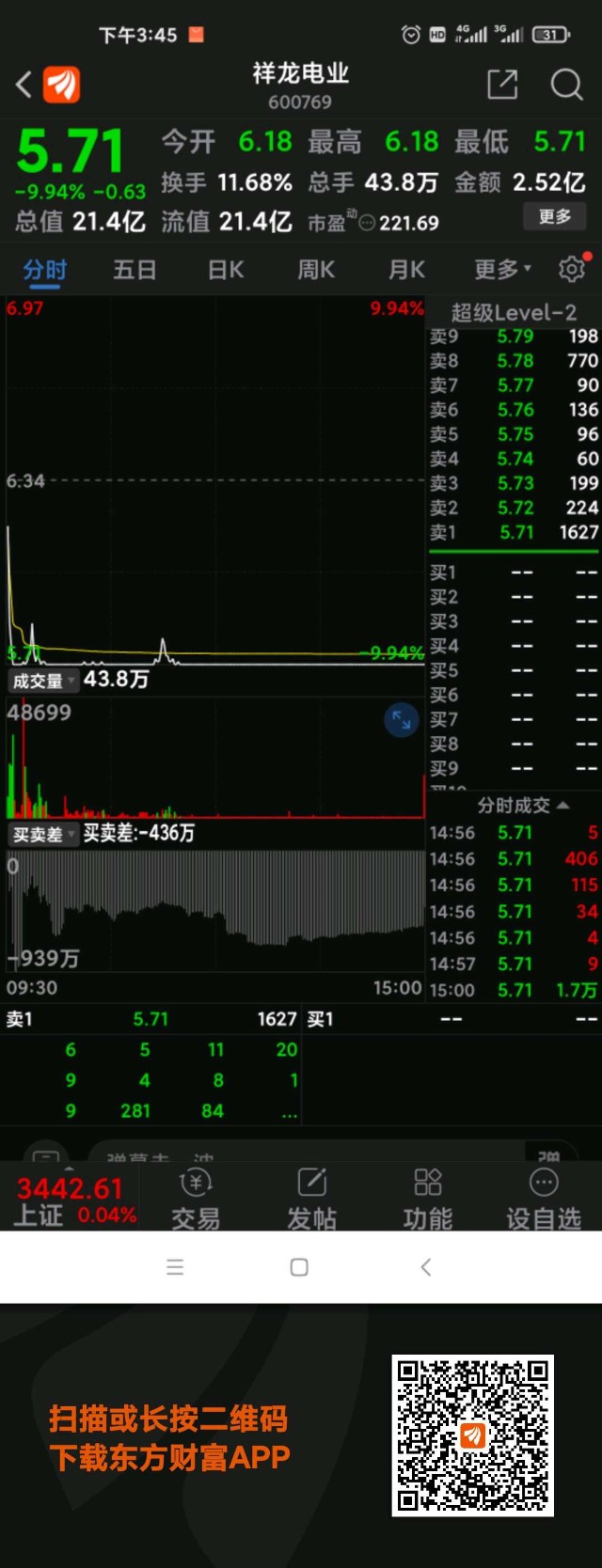
Task: Go back using the top-left arrow
Action: [x=25, y=85]
